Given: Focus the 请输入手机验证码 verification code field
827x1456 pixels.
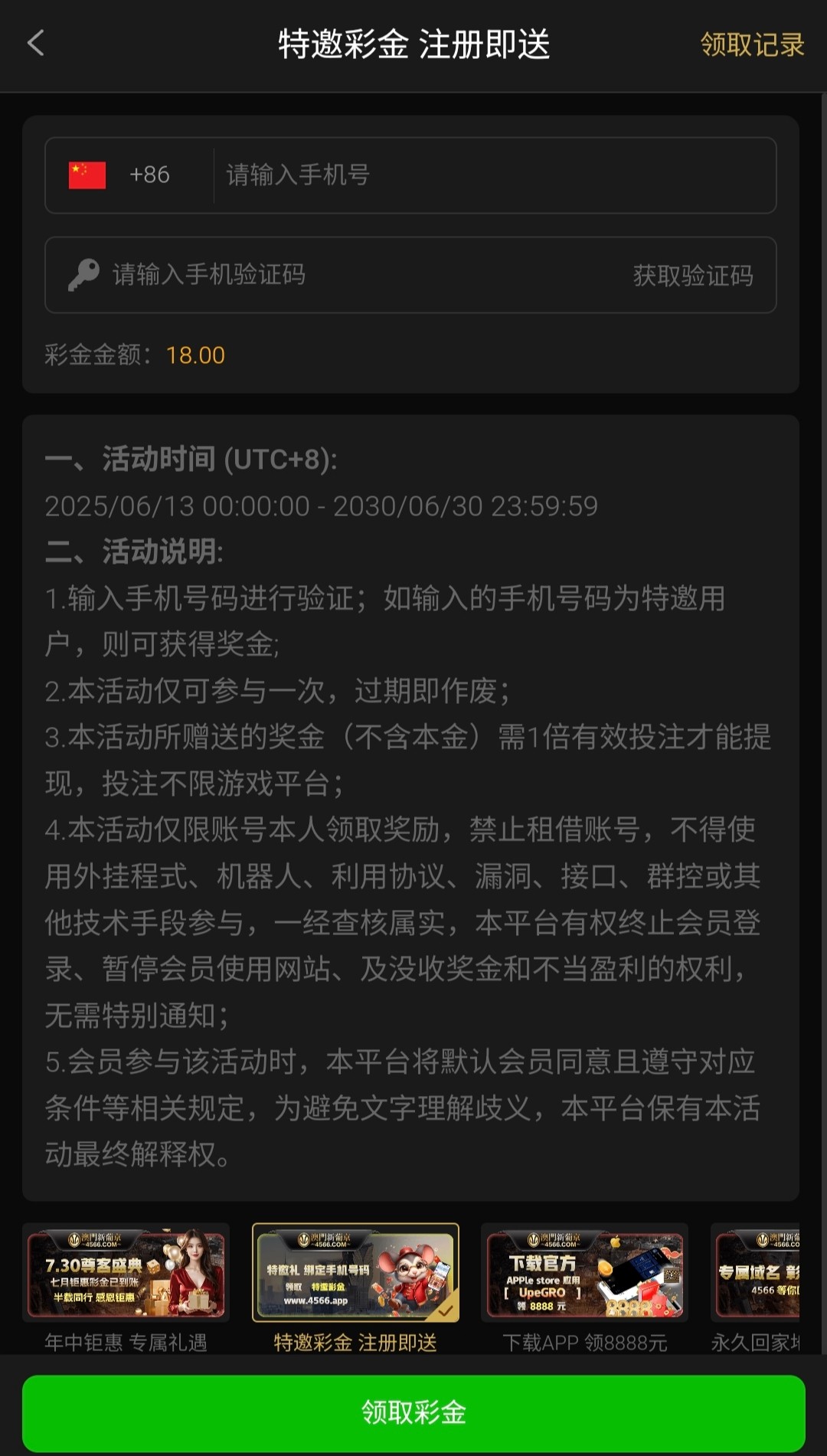Looking at the screenshot, I should [345, 275].
